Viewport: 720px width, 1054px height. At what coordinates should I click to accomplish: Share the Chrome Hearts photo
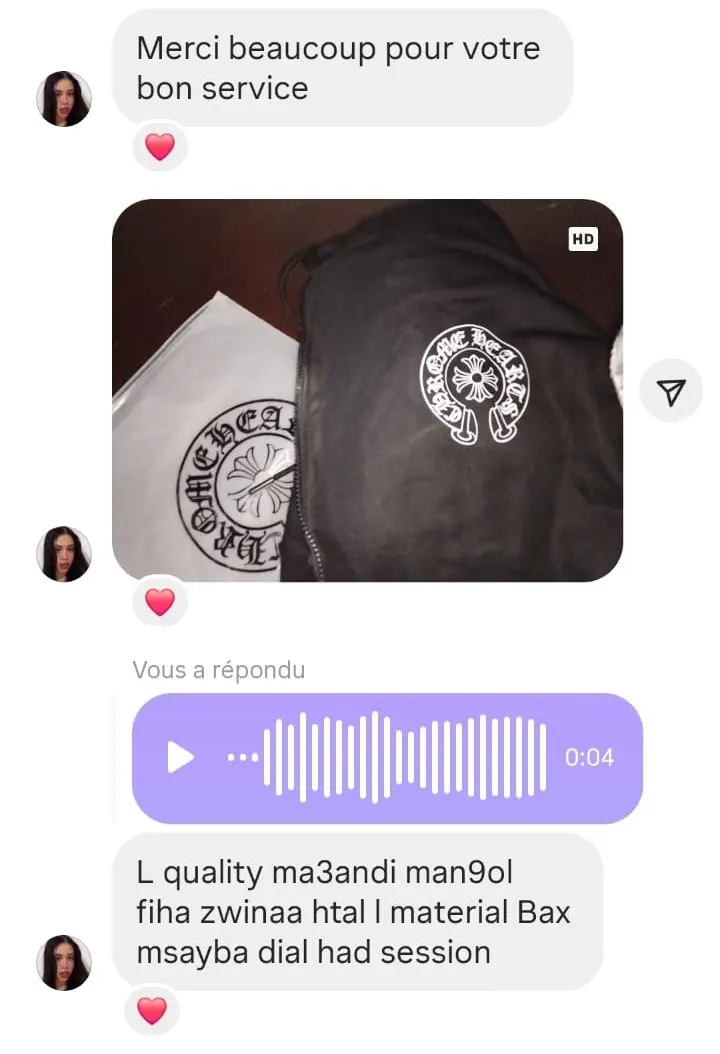[672, 391]
